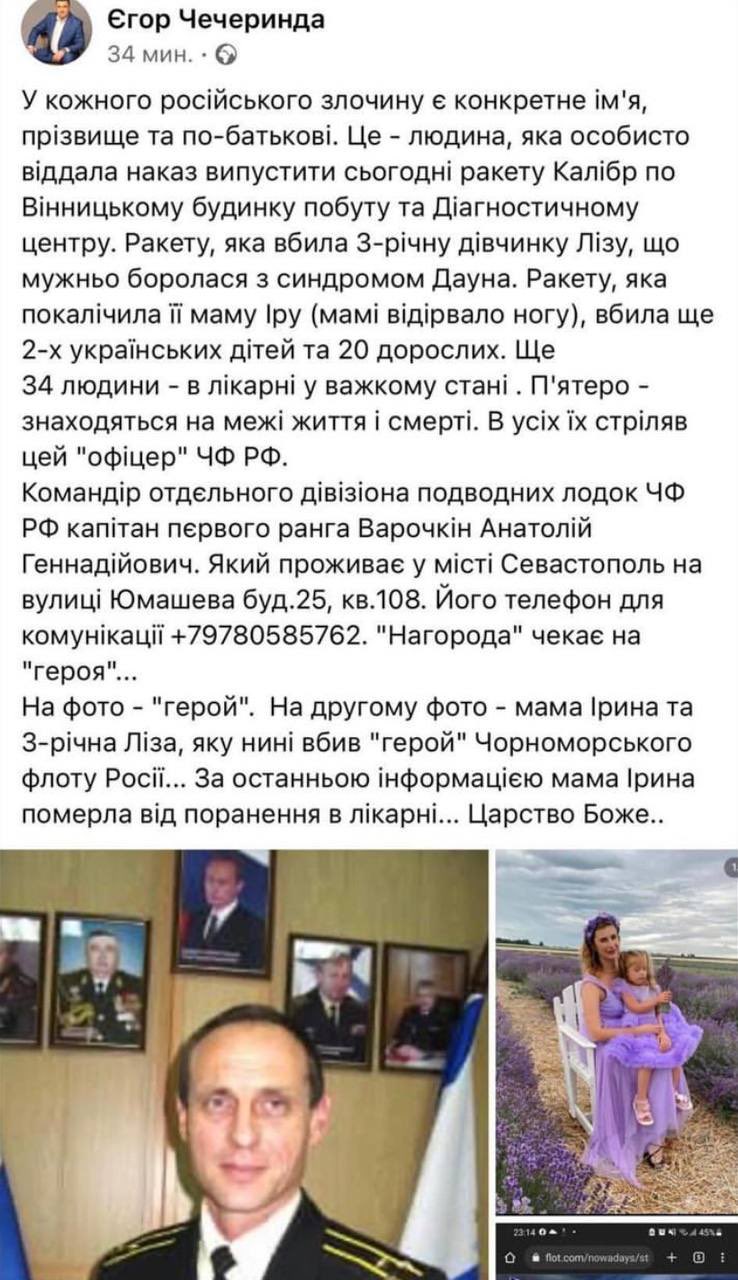Screen dimensions: 738x1280
Task: Open the small browser screenshot photo tile
Action: [616, 1252]
